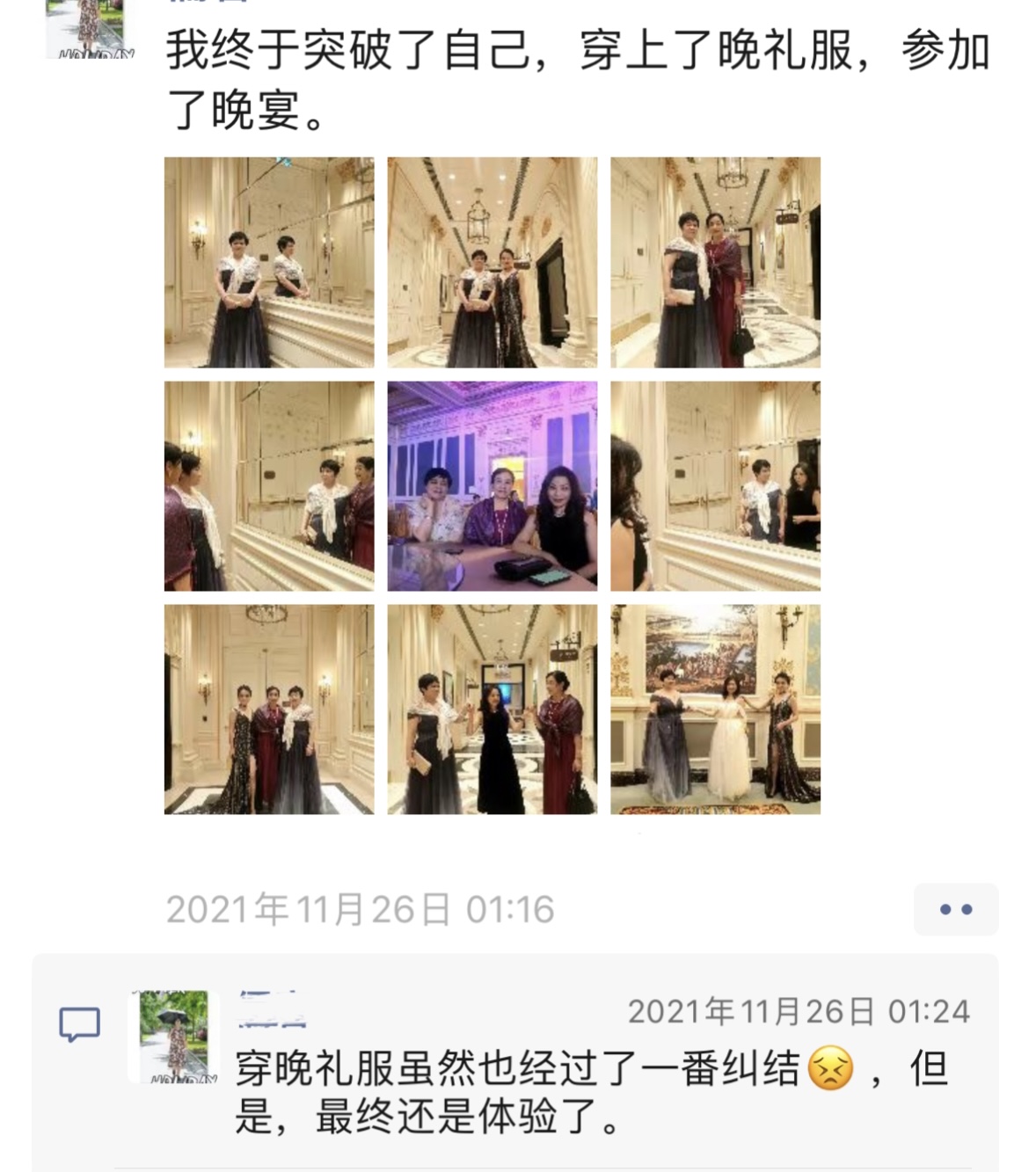Select the post timestamp 2021年11月26日 01:16
Image resolution: width=1036 pixels, height=1172 pixels.
pos(361,906)
